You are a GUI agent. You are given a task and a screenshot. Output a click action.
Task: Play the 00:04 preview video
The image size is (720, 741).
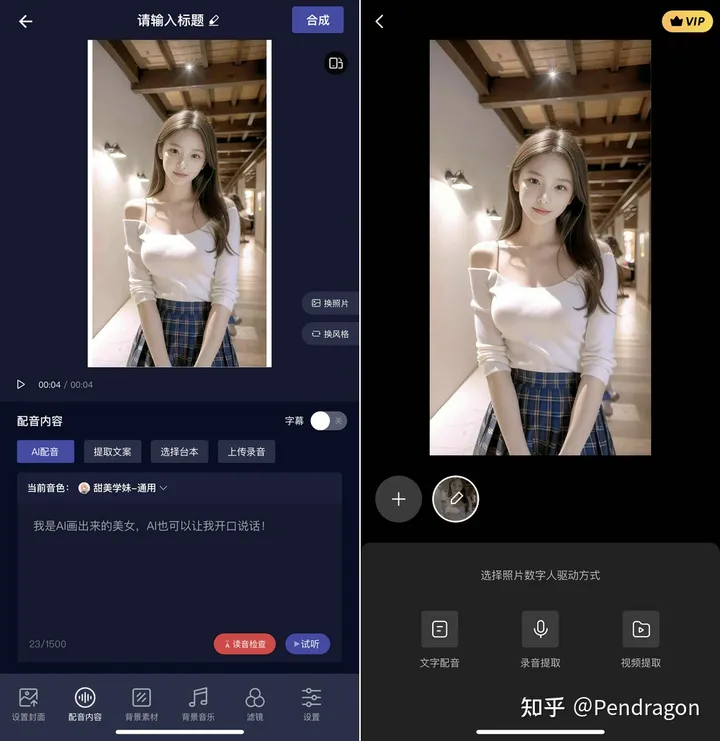21,384
